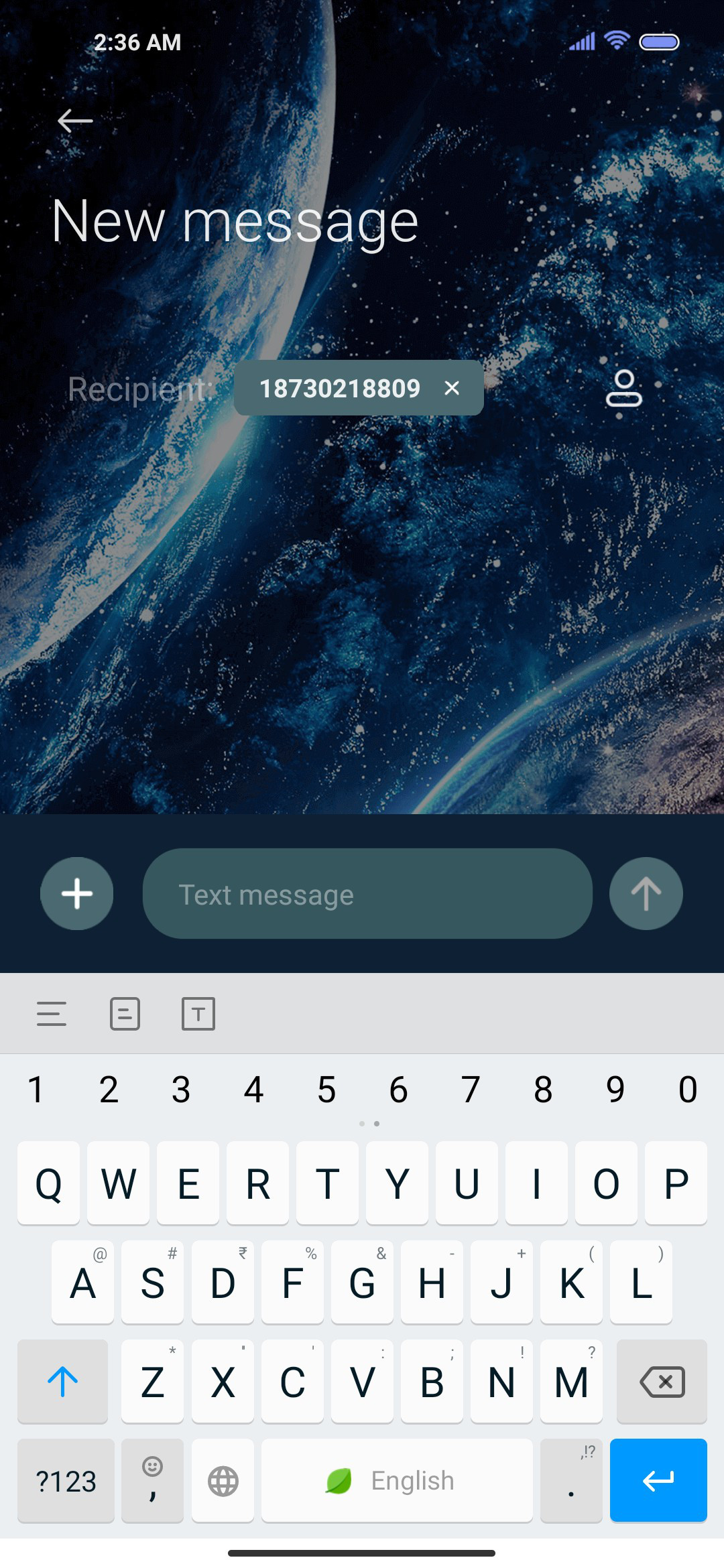Viewport: 724px width, 1568px height.
Task: Focus the Text message field
Action: click(x=367, y=894)
